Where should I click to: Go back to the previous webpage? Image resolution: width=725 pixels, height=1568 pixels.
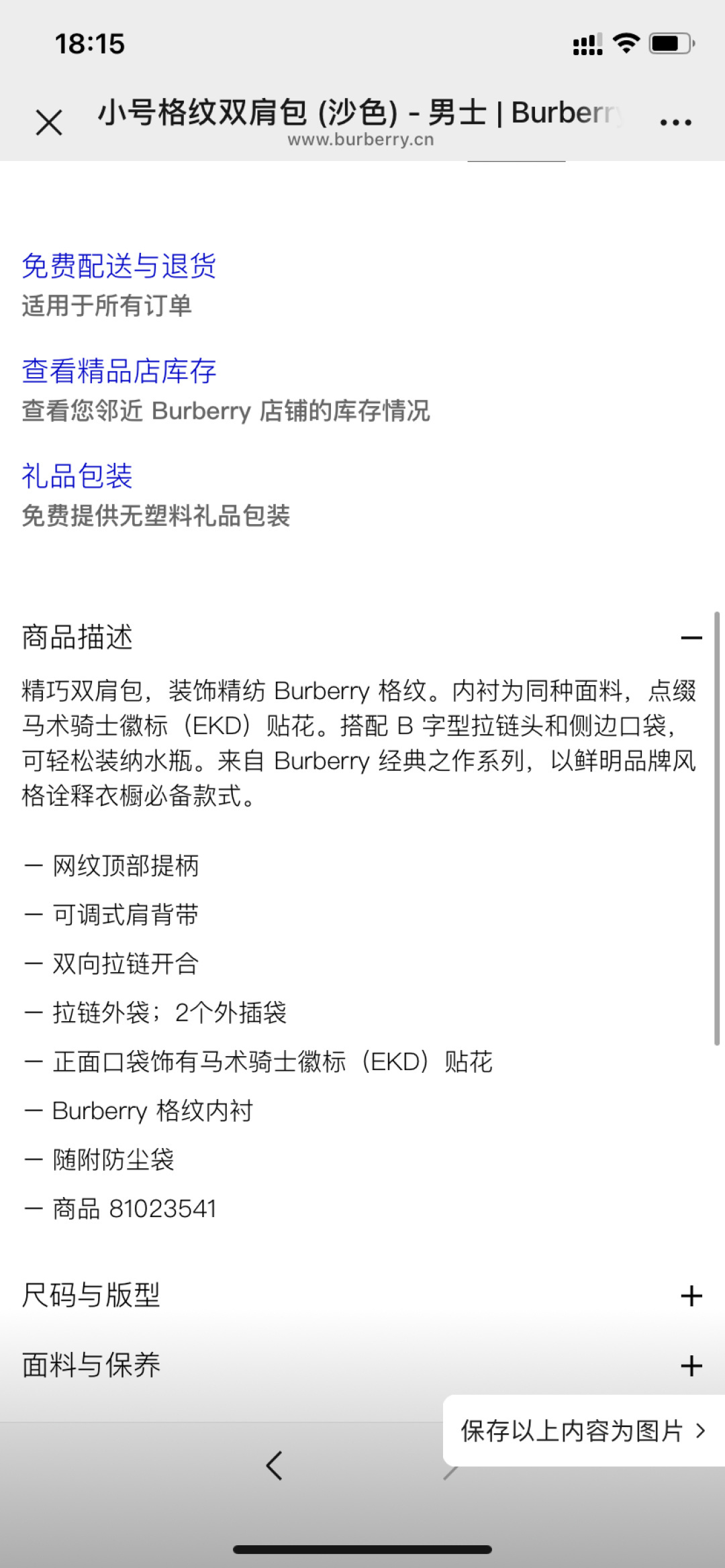[274, 1465]
